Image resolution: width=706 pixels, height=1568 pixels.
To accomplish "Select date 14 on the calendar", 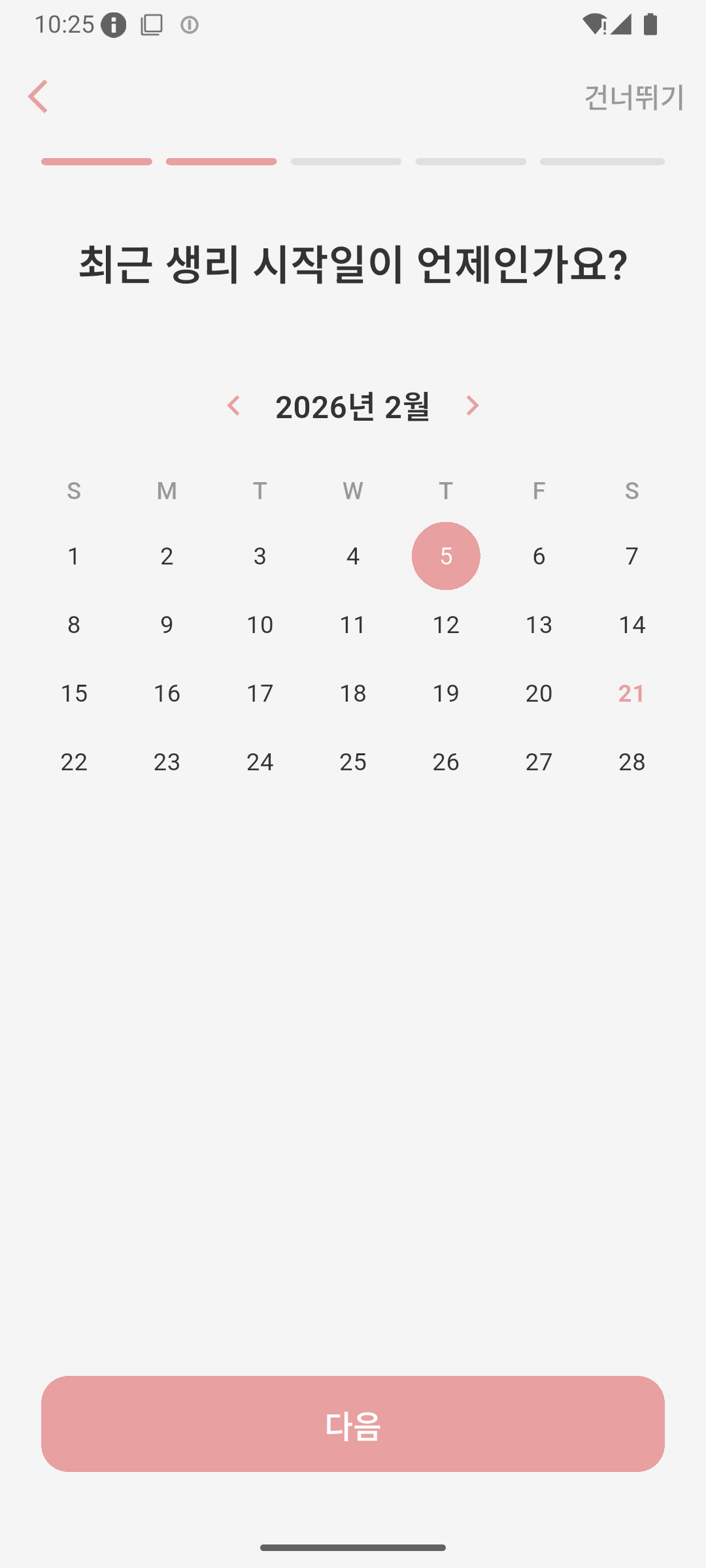I will pos(631,625).
